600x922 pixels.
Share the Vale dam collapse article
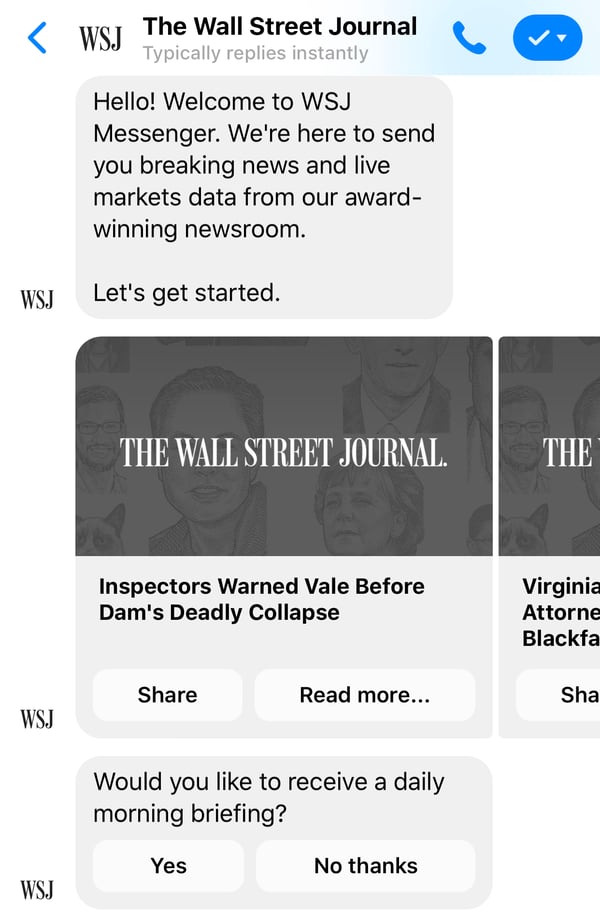(x=167, y=695)
